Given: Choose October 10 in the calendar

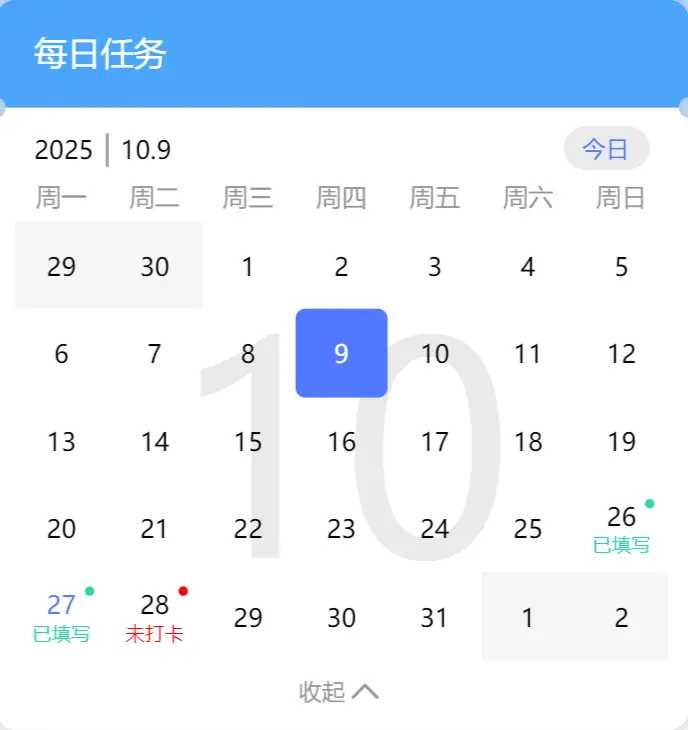Looking at the screenshot, I should pyautogui.click(x=435, y=353).
